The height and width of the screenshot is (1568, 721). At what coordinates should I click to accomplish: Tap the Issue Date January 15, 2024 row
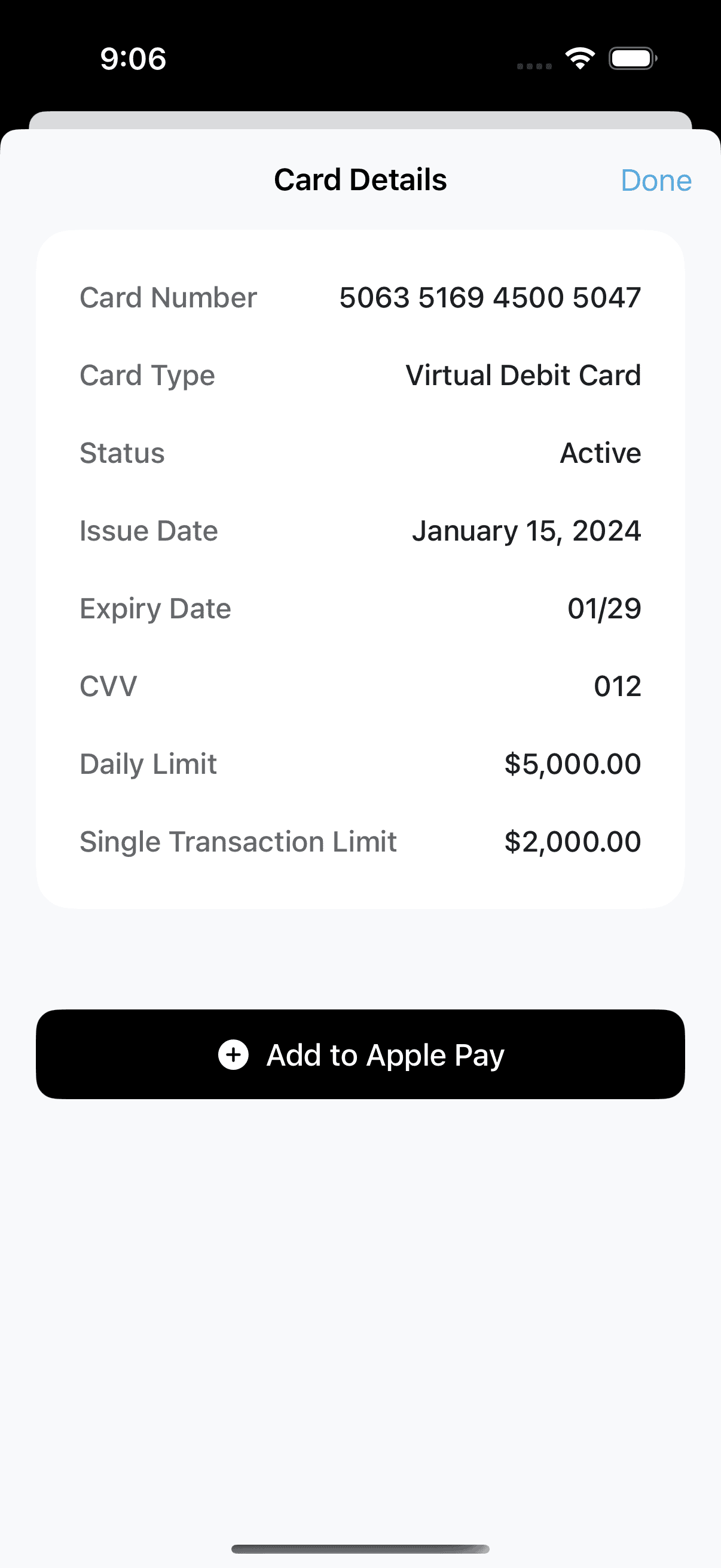coord(360,530)
